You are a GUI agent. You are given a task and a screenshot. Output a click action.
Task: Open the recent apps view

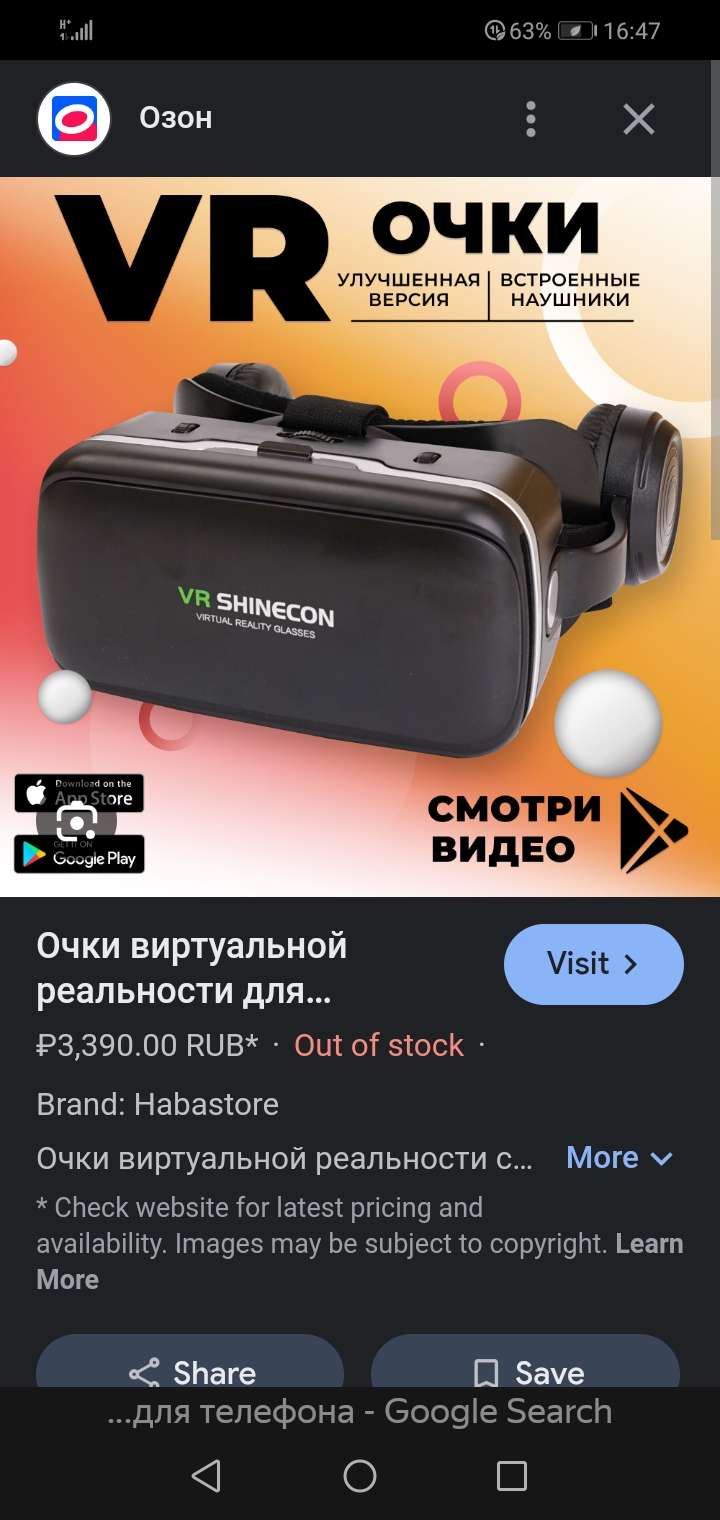(x=511, y=1475)
